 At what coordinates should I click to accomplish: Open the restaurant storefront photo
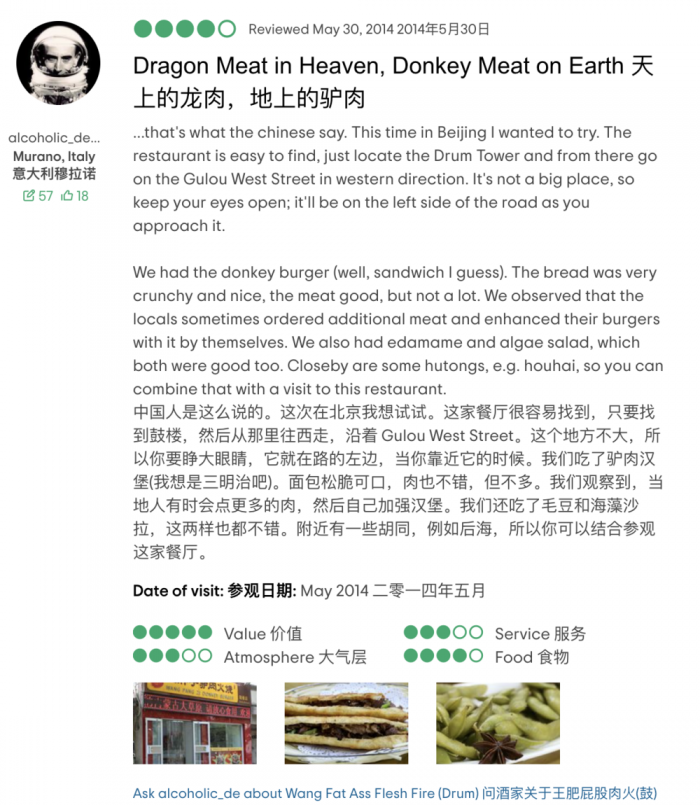tap(194, 723)
